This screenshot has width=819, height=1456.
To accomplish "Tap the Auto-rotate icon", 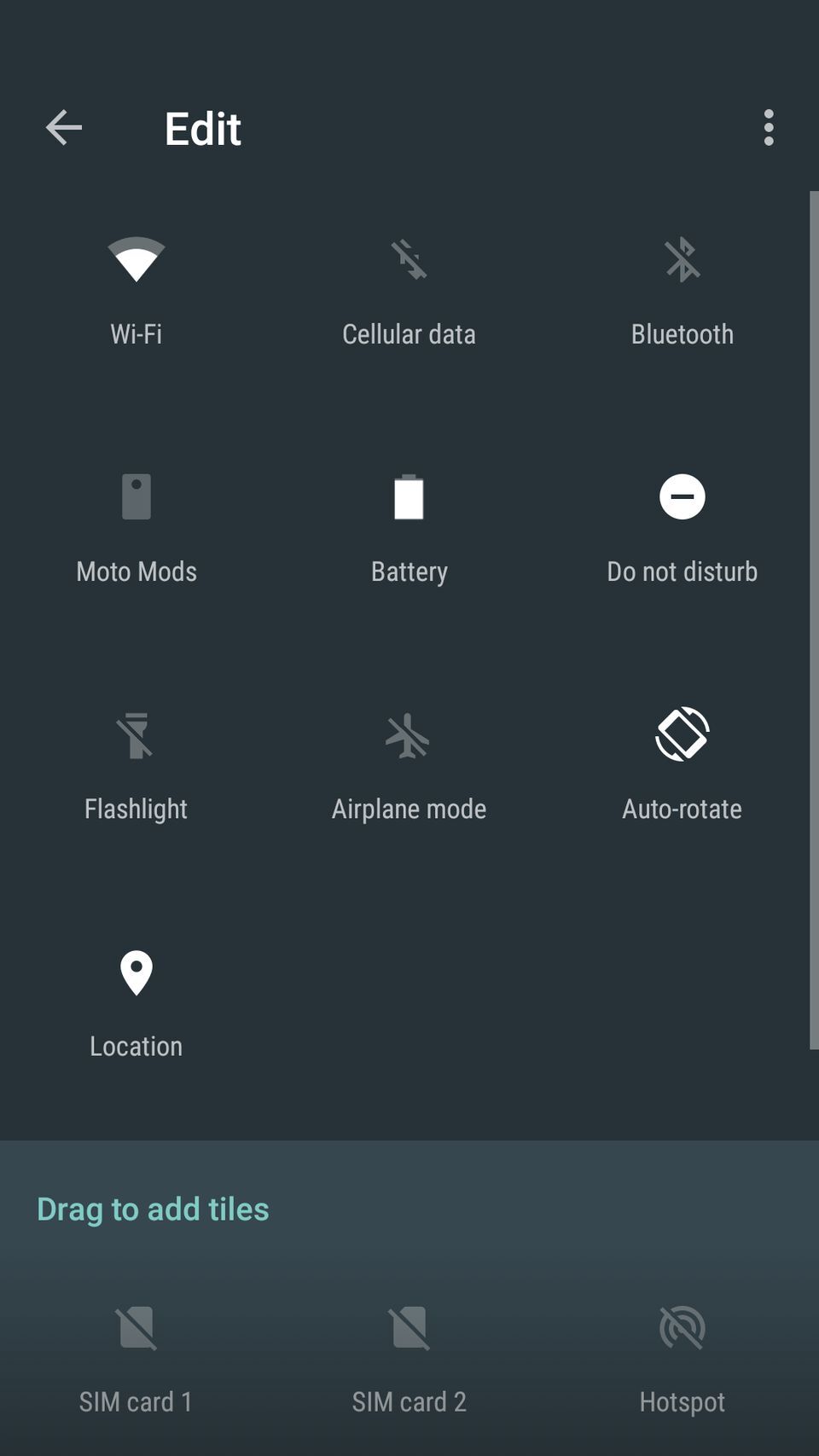I will (x=682, y=734).
